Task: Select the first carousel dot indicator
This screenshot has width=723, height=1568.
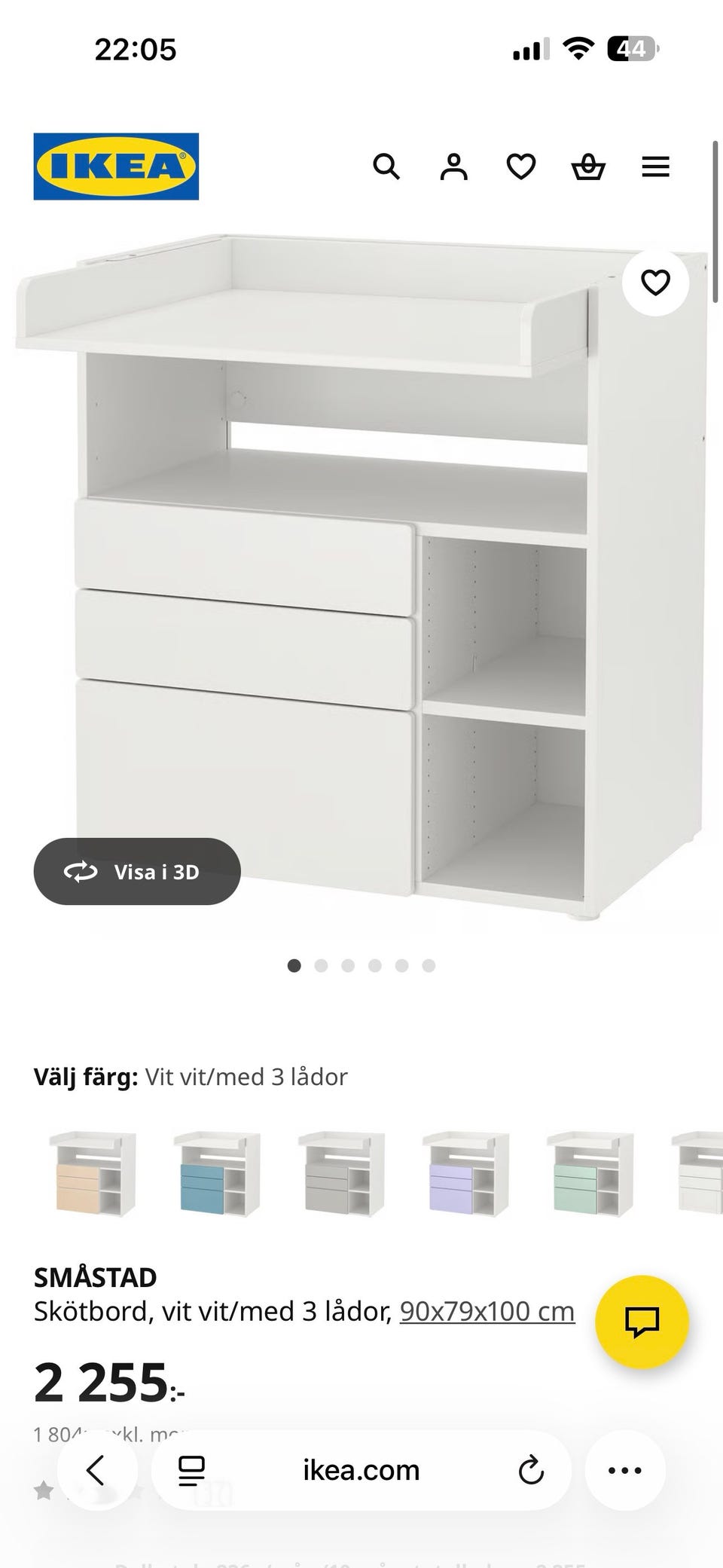Action: click(x=294, y=964)
